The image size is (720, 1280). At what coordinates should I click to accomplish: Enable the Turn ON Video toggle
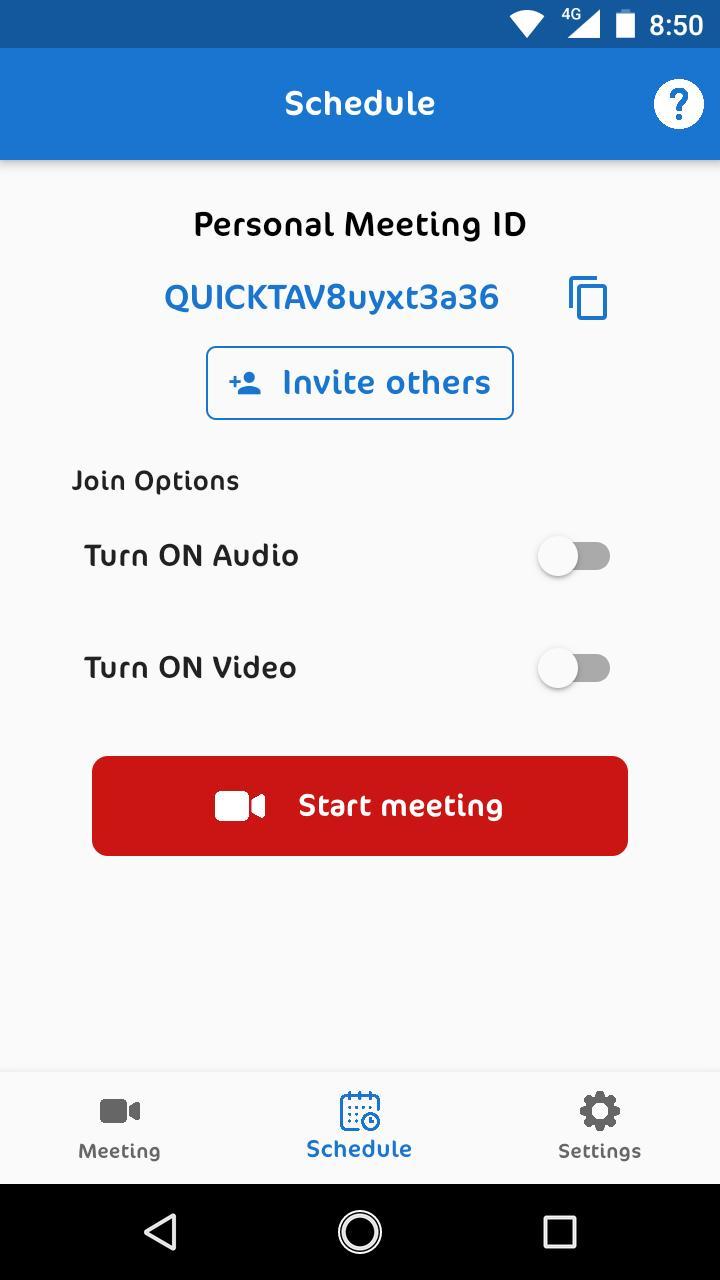point(575,668)
